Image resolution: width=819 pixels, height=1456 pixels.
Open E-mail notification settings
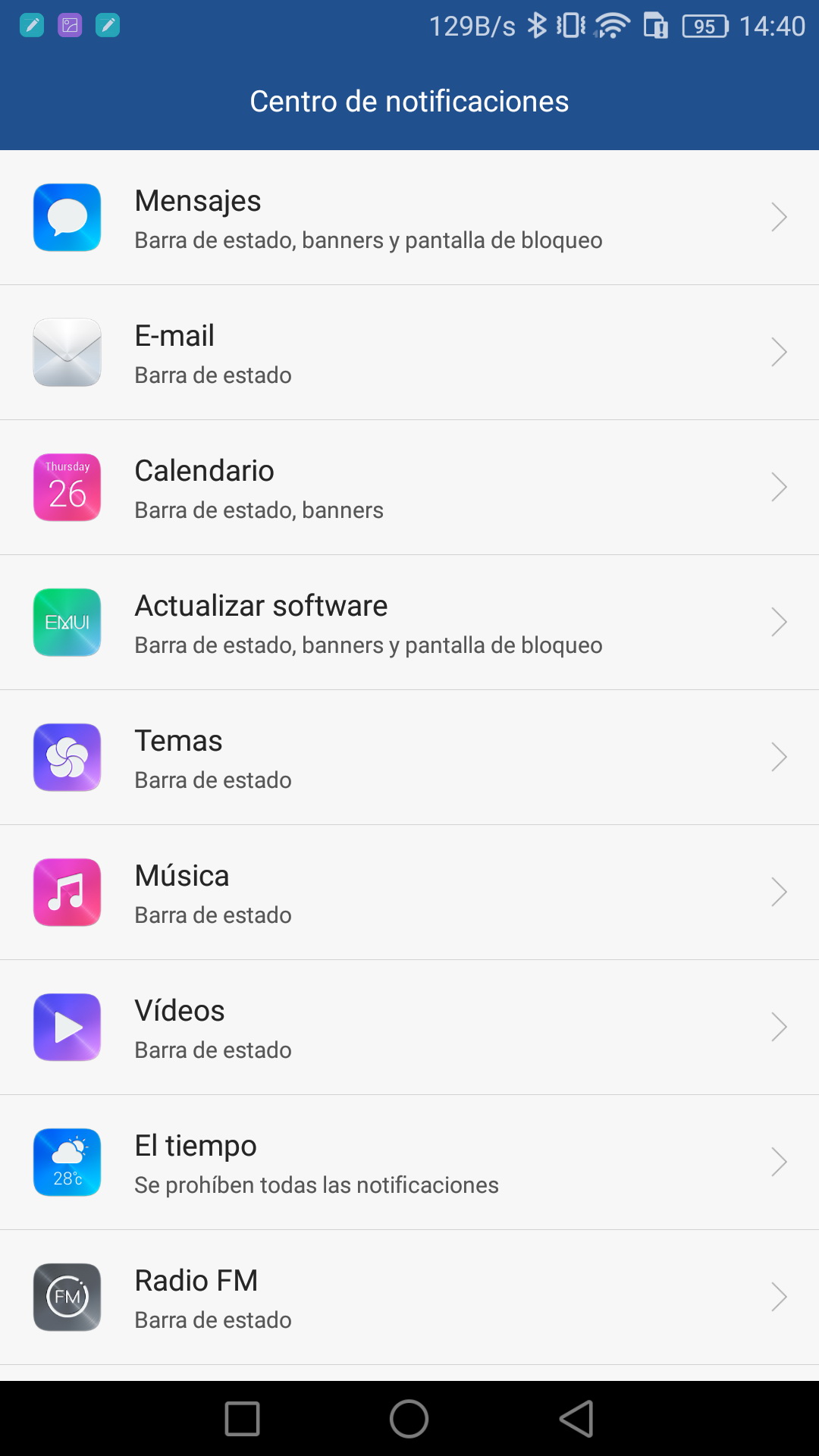(409, 353)
